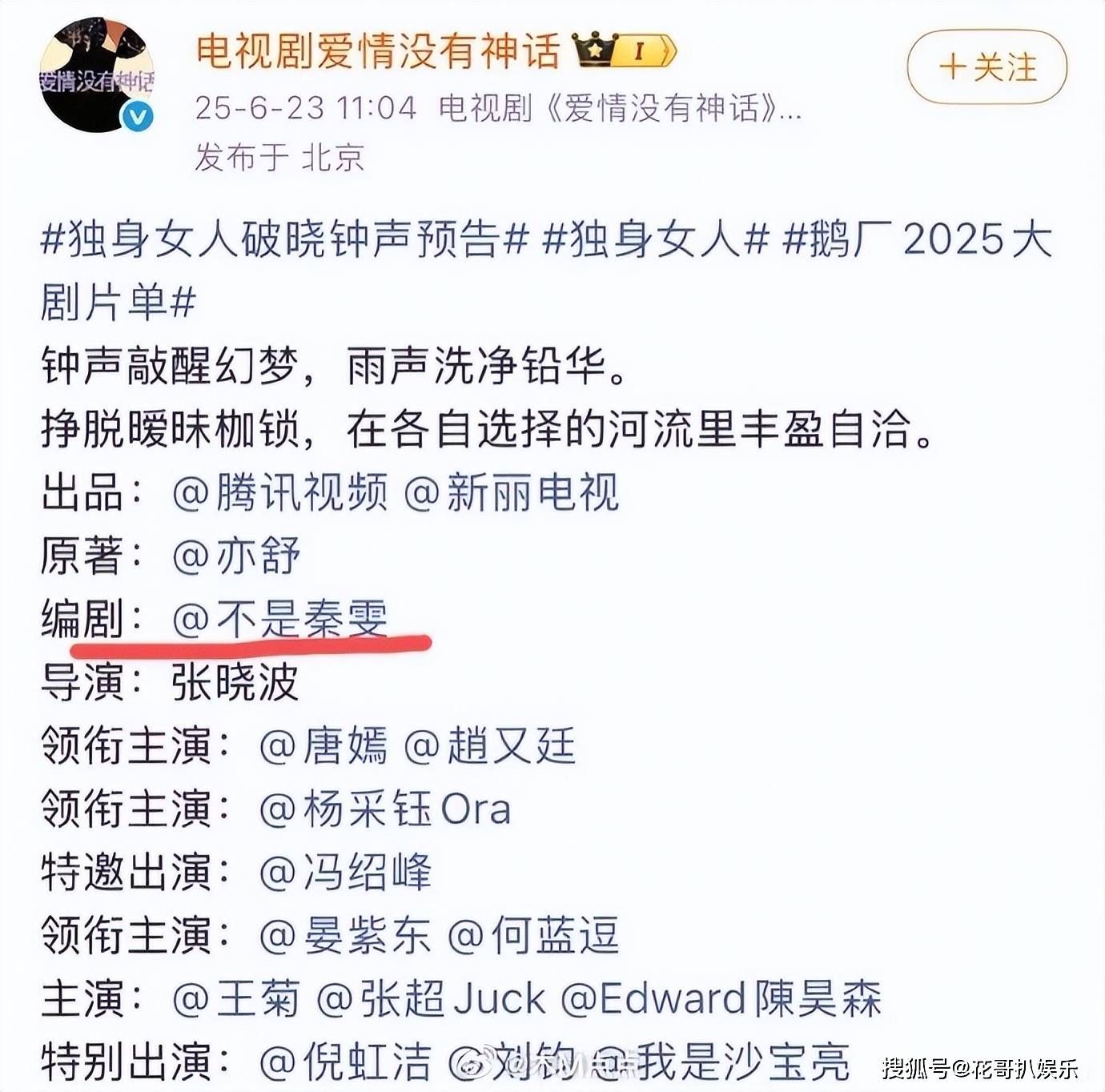Screen dimensions: 1105x1092
Task: Follow the 电视剧爱情没有神话 account
Action: 986,67
